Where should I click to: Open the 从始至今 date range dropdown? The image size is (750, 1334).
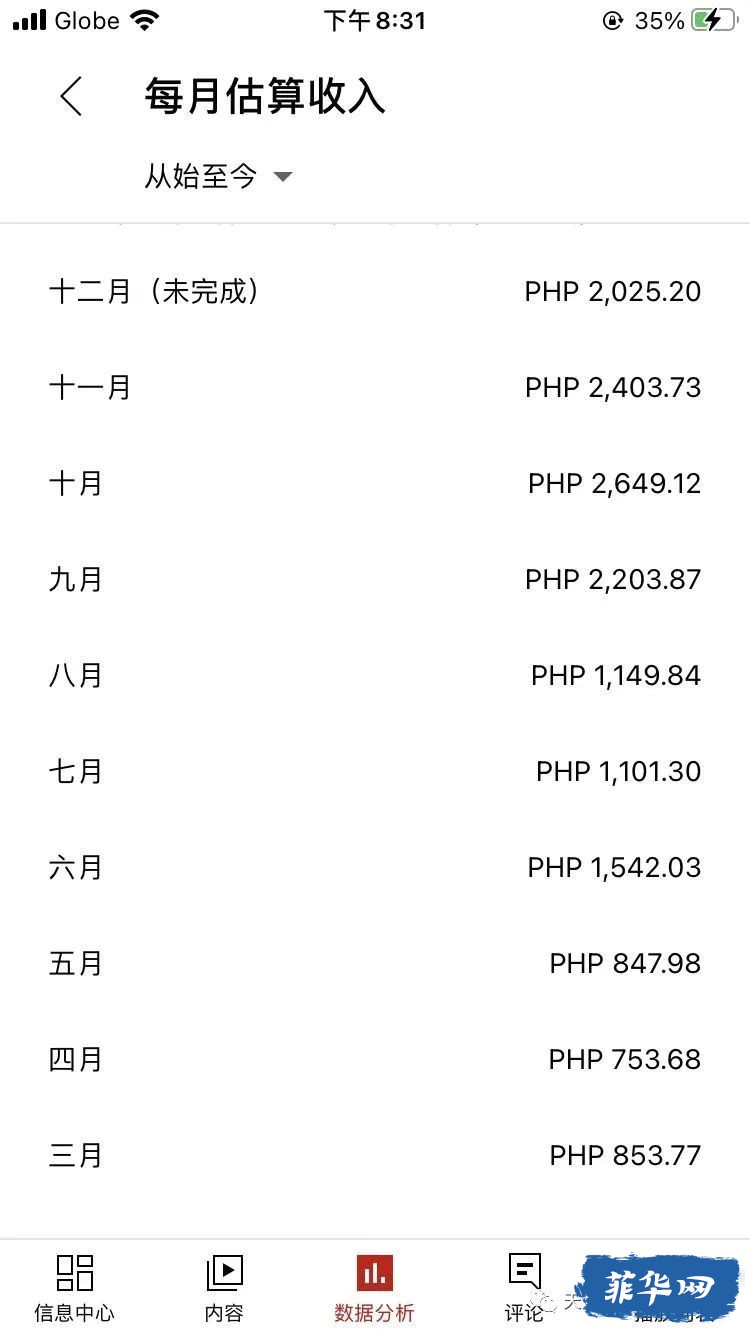(x=218, y=177)
